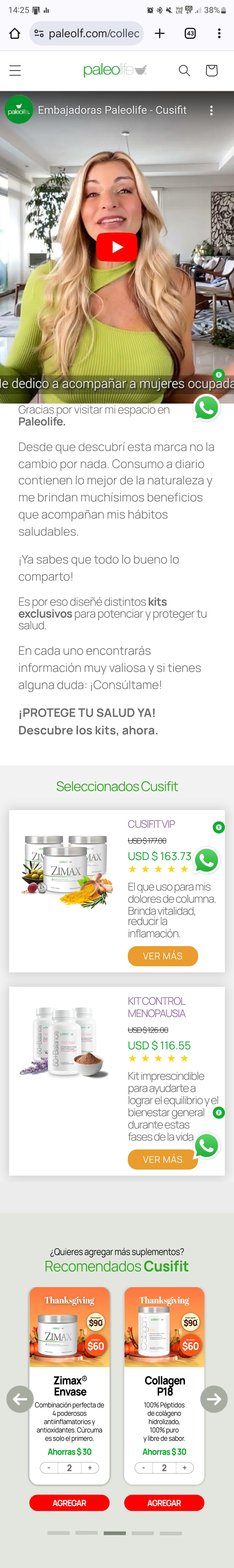This screenshot has width=234, height=1568.
Task: Open a new browser tab
Action: 160,33
